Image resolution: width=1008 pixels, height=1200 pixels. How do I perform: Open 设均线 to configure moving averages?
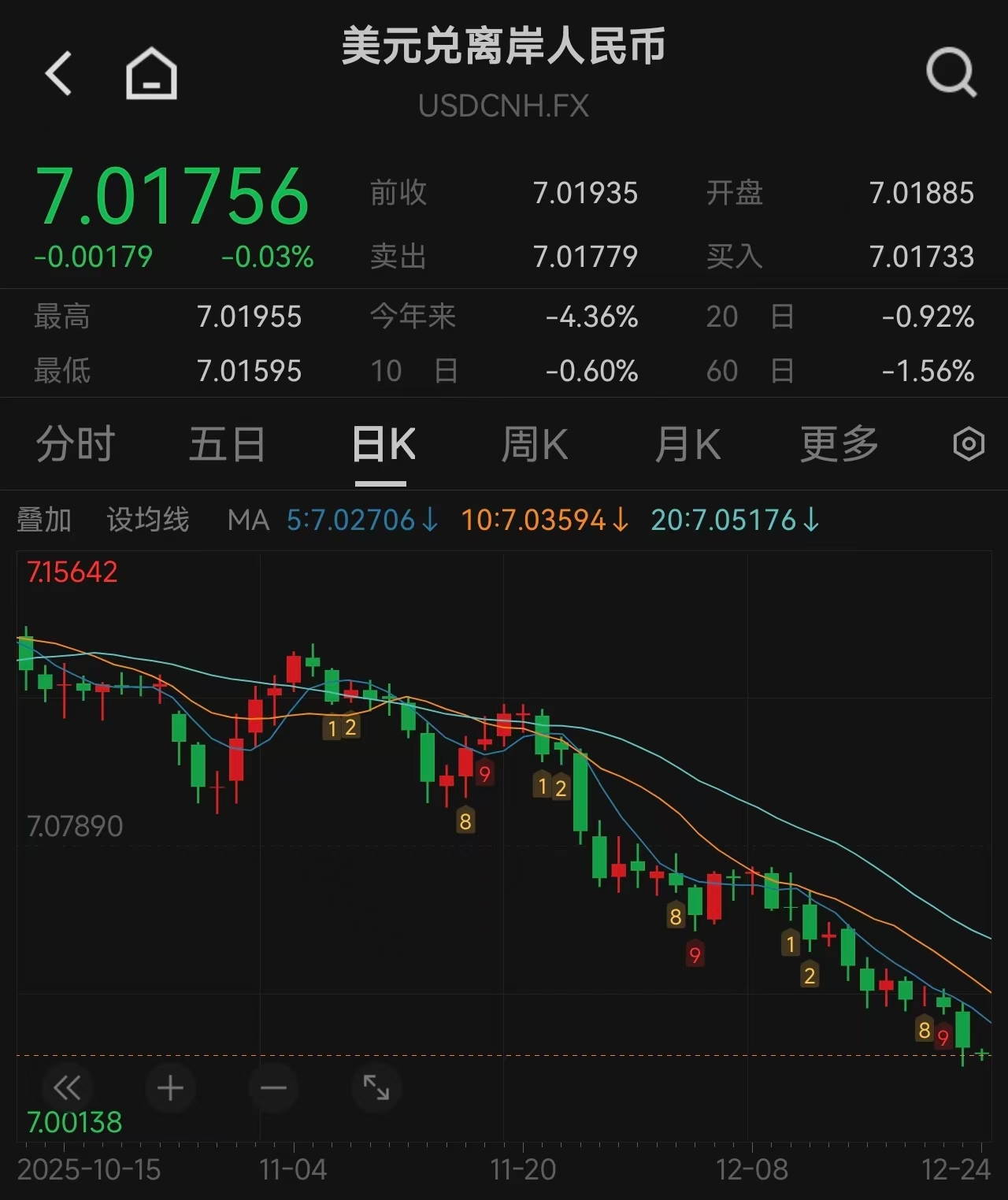pyautogui.click(x=148, y=520)
